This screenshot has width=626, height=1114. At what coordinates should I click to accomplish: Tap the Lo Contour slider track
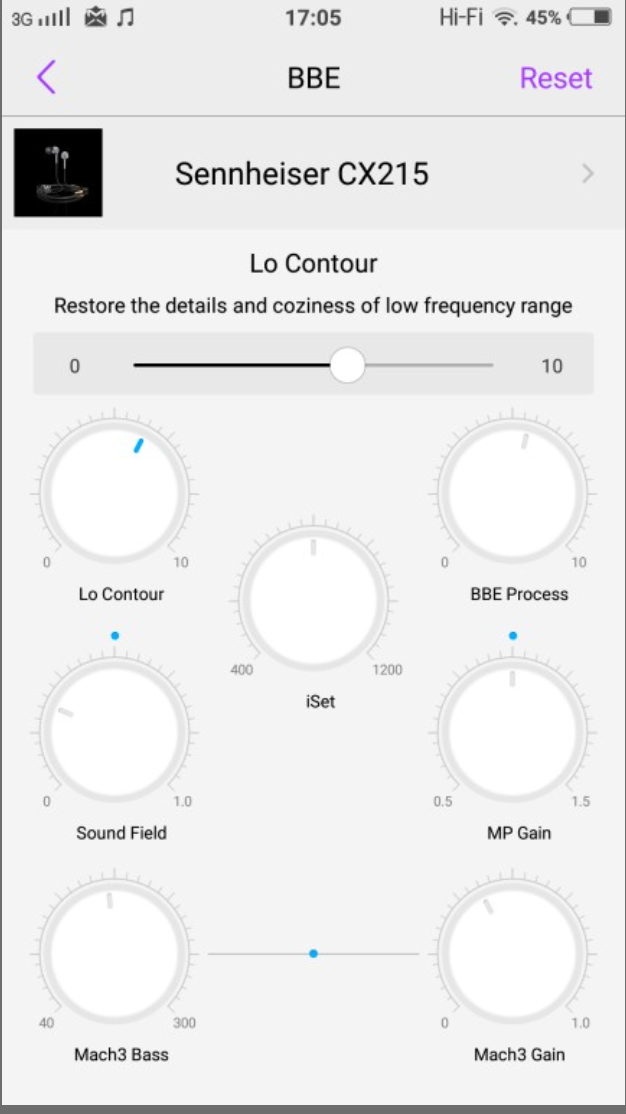[313, 365]
